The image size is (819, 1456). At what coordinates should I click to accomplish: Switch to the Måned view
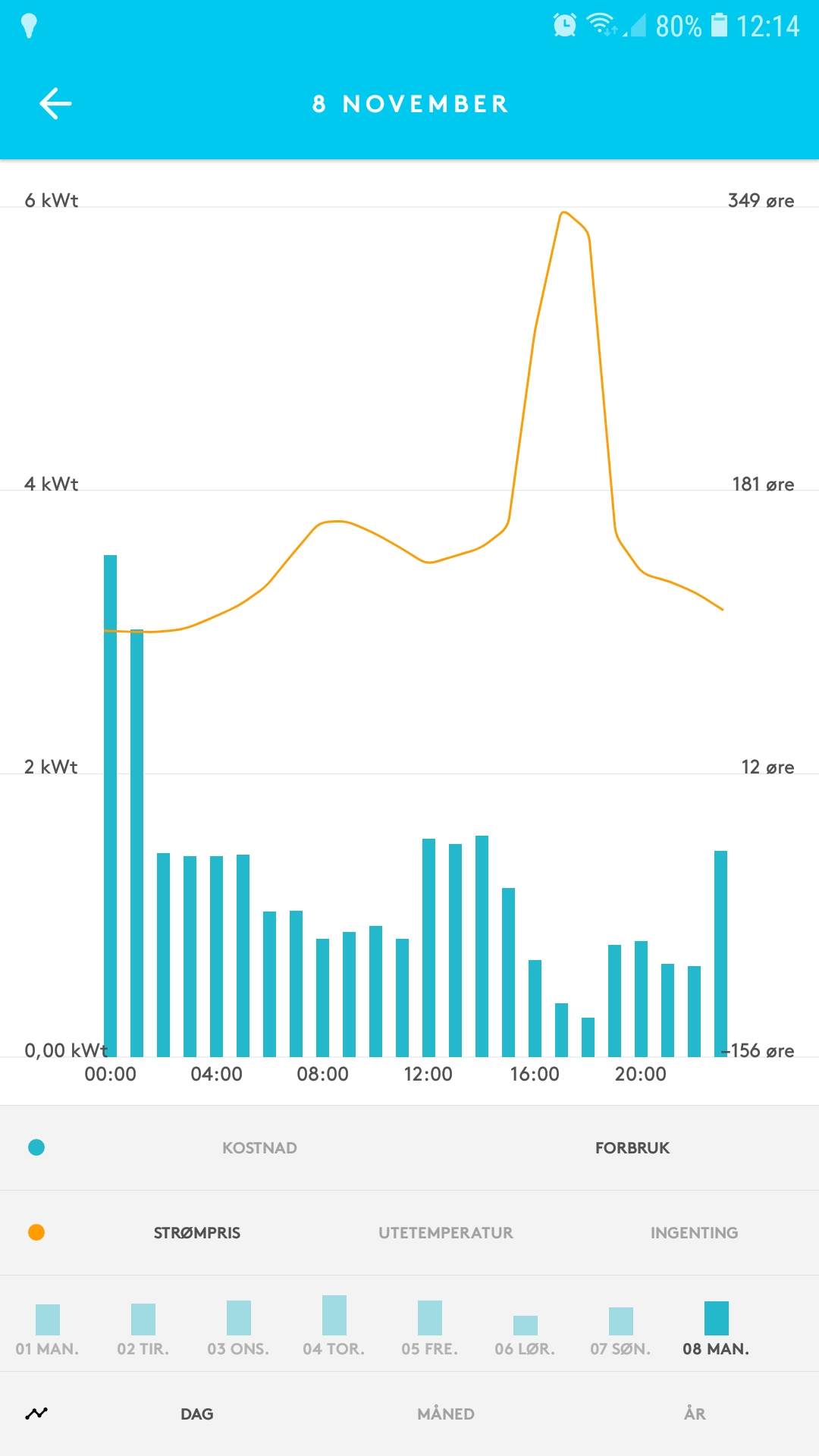click(x=446, y=1414)
